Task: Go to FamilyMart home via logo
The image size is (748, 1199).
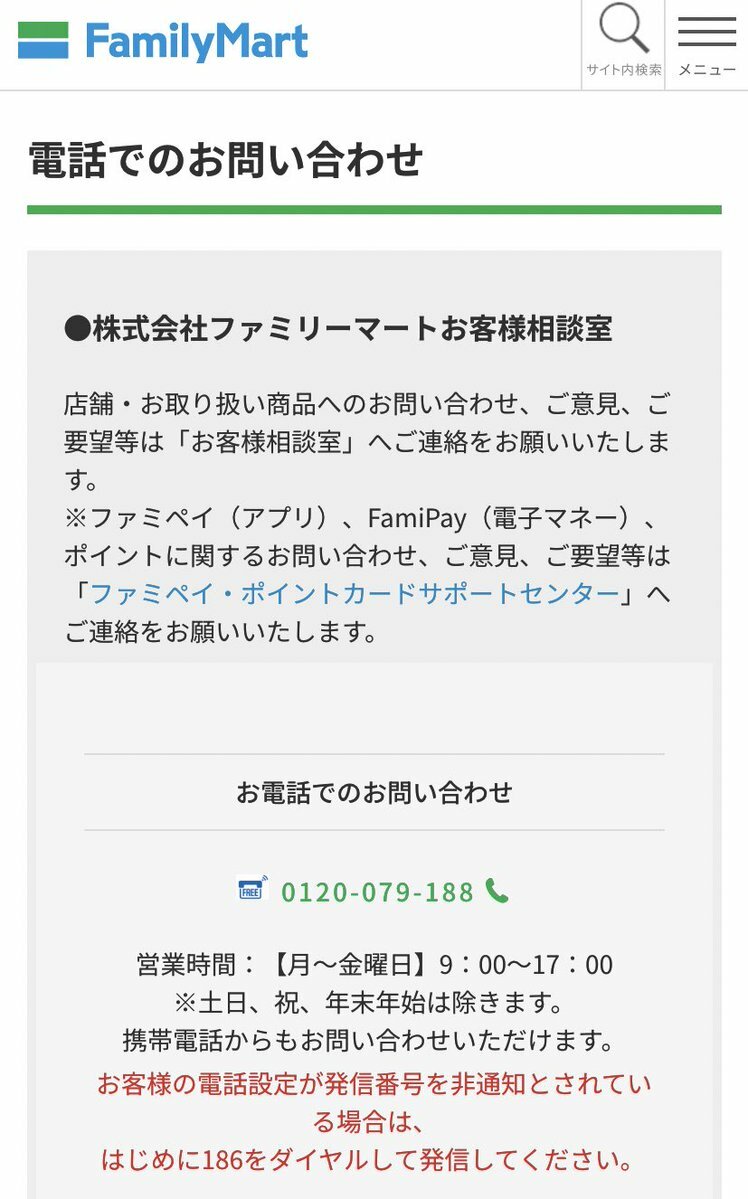Action: click(x=163, y=42)
